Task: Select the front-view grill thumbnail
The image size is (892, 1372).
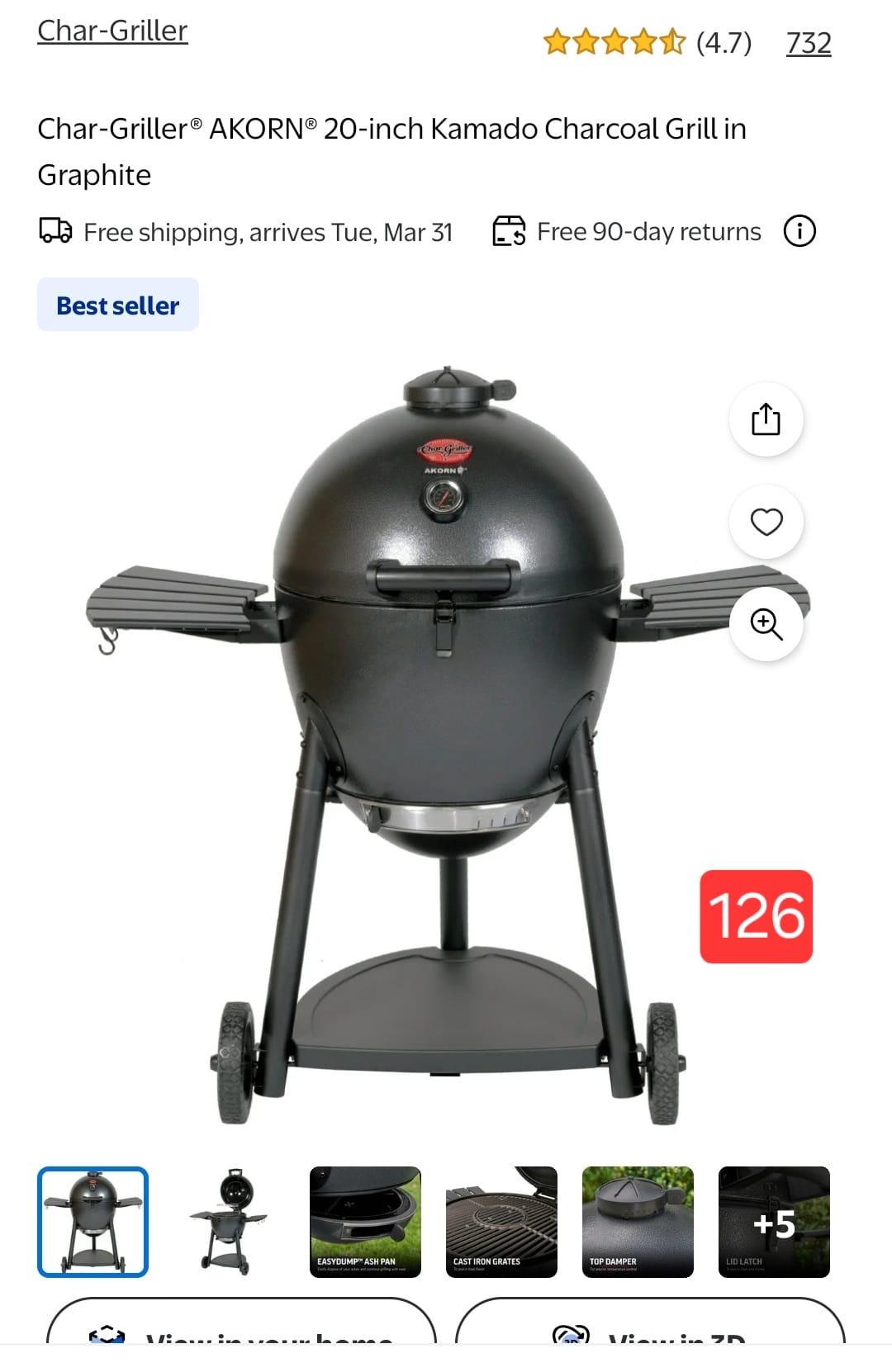Action: pyautogui.click(x=93, y=1222)
